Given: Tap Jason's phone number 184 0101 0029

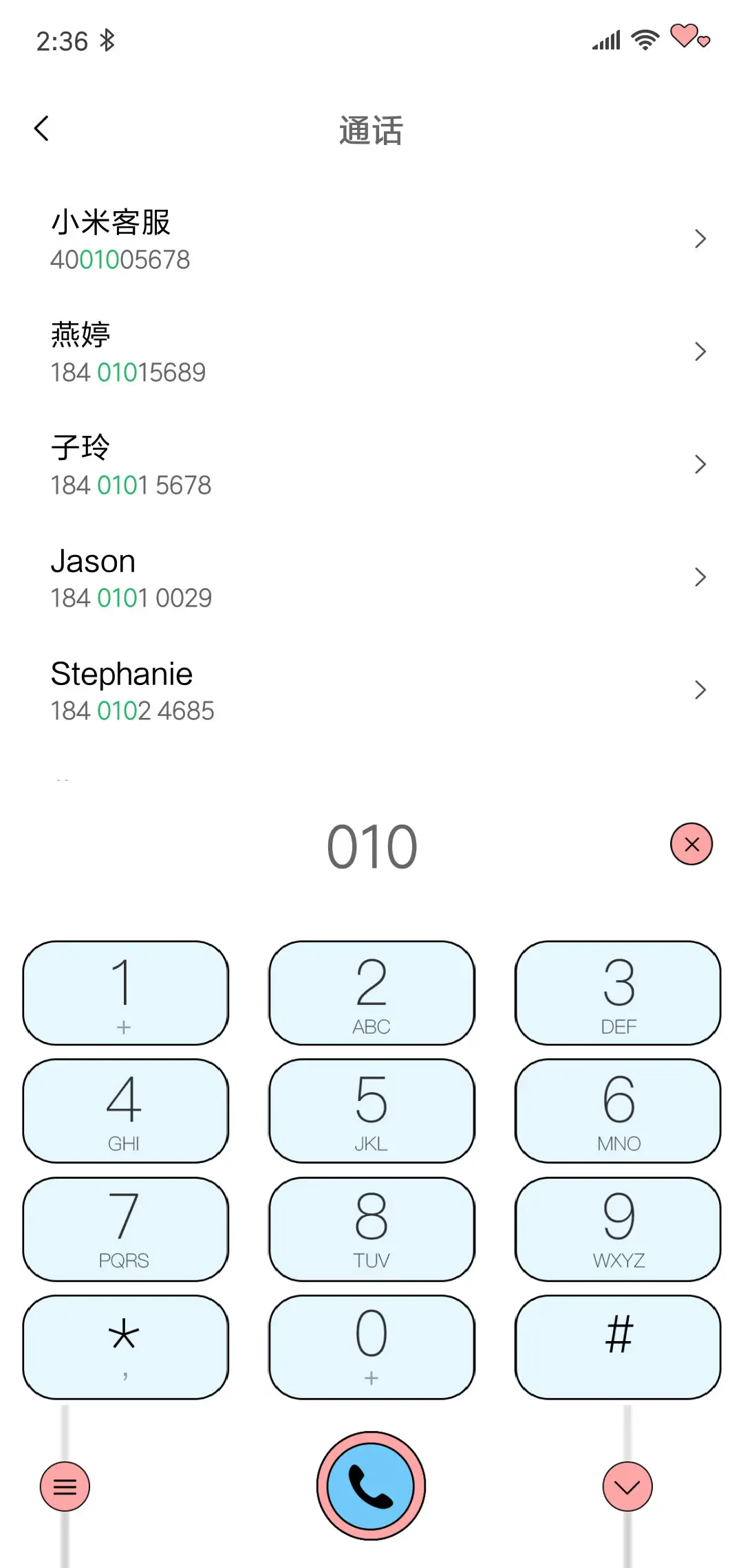Looking at the screenshot, I should tap(131, 598).
